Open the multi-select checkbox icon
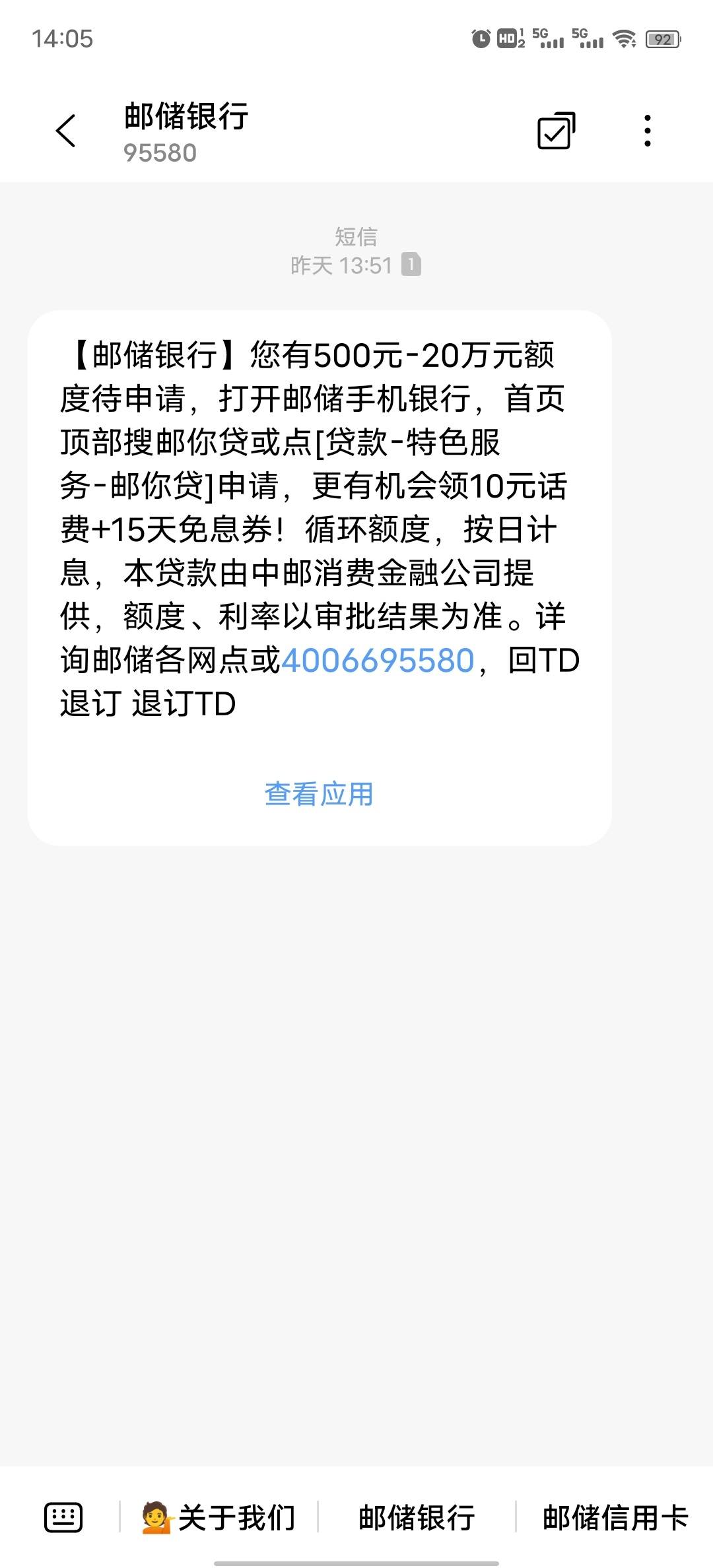The image size is (713, 1568). 556,131
